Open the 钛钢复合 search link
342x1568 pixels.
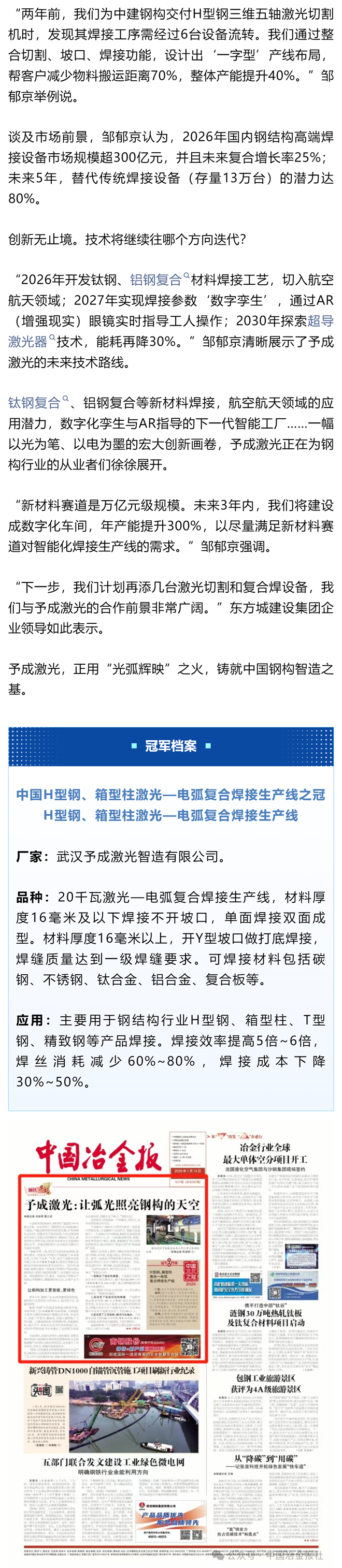point(35,402)
